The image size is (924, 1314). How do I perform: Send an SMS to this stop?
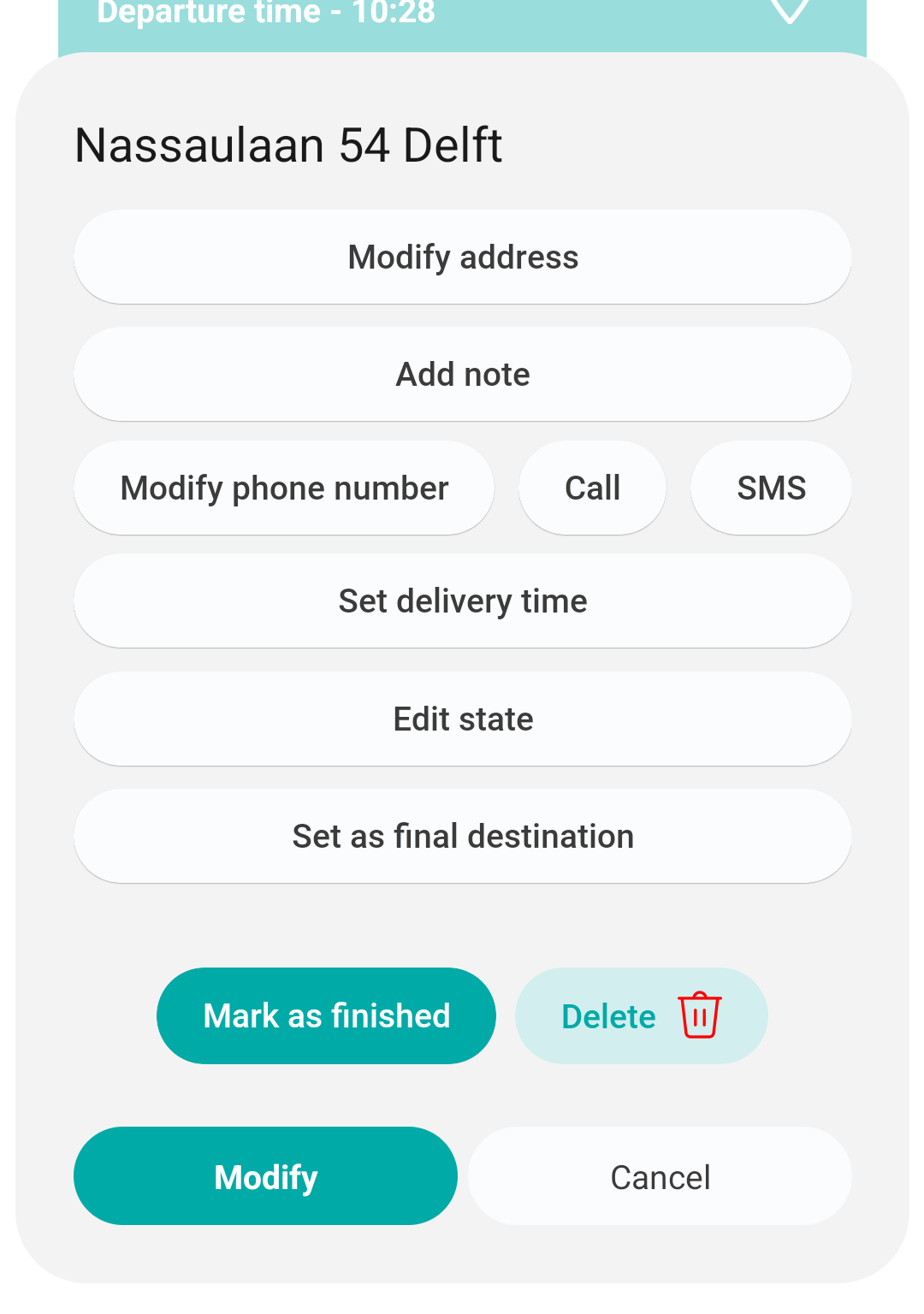tap(770, 488)
